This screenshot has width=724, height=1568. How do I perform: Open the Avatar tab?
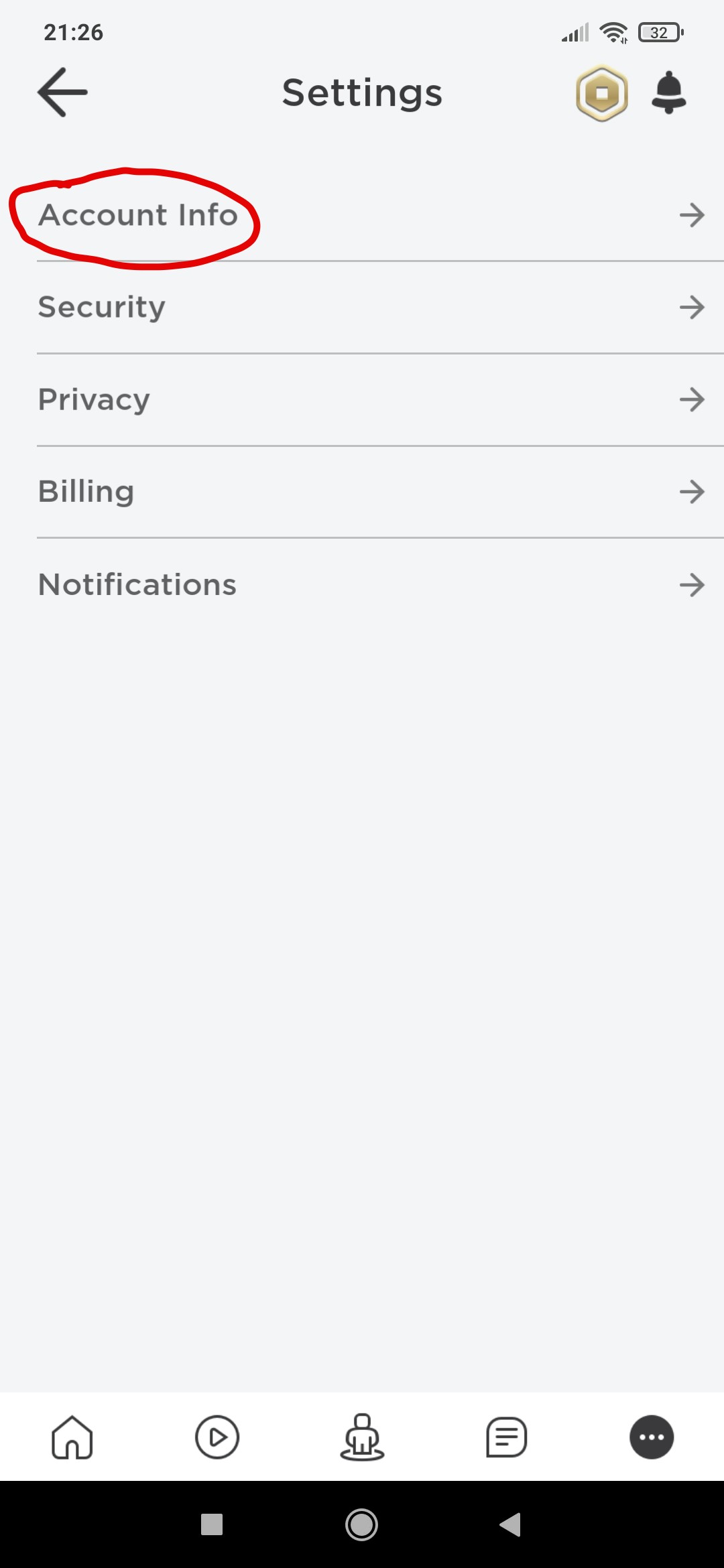point(362,1437)
